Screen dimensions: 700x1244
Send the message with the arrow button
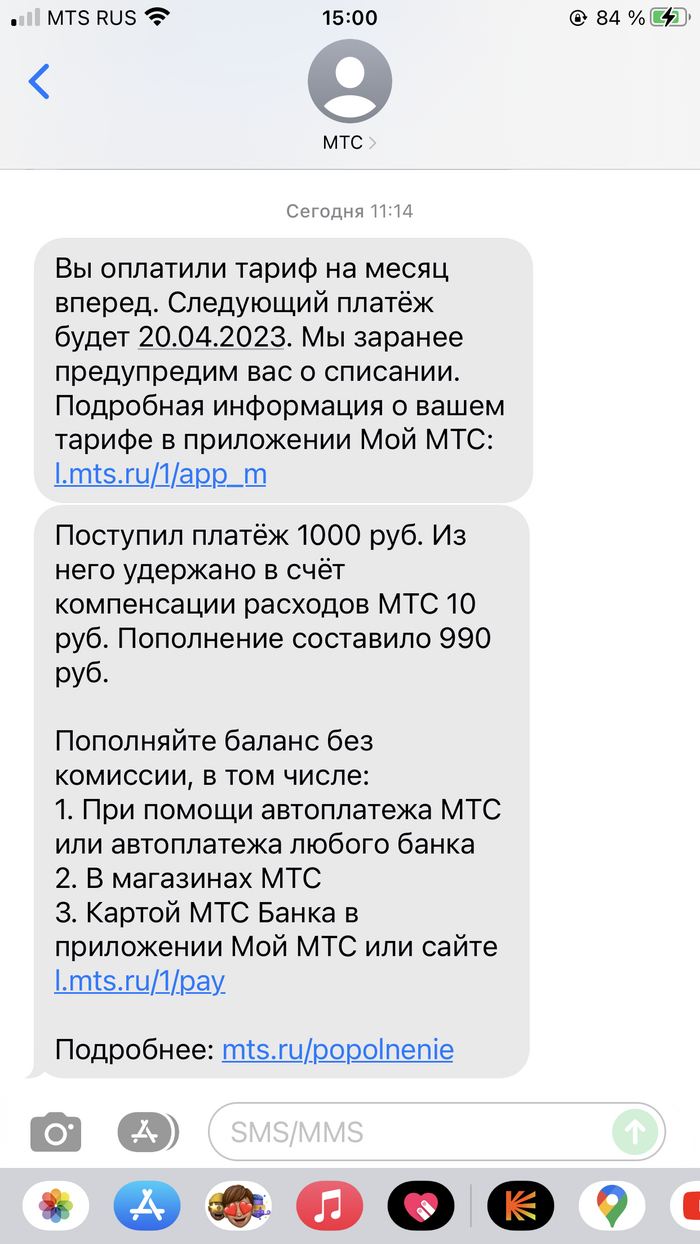click(x=635, y=1132)
